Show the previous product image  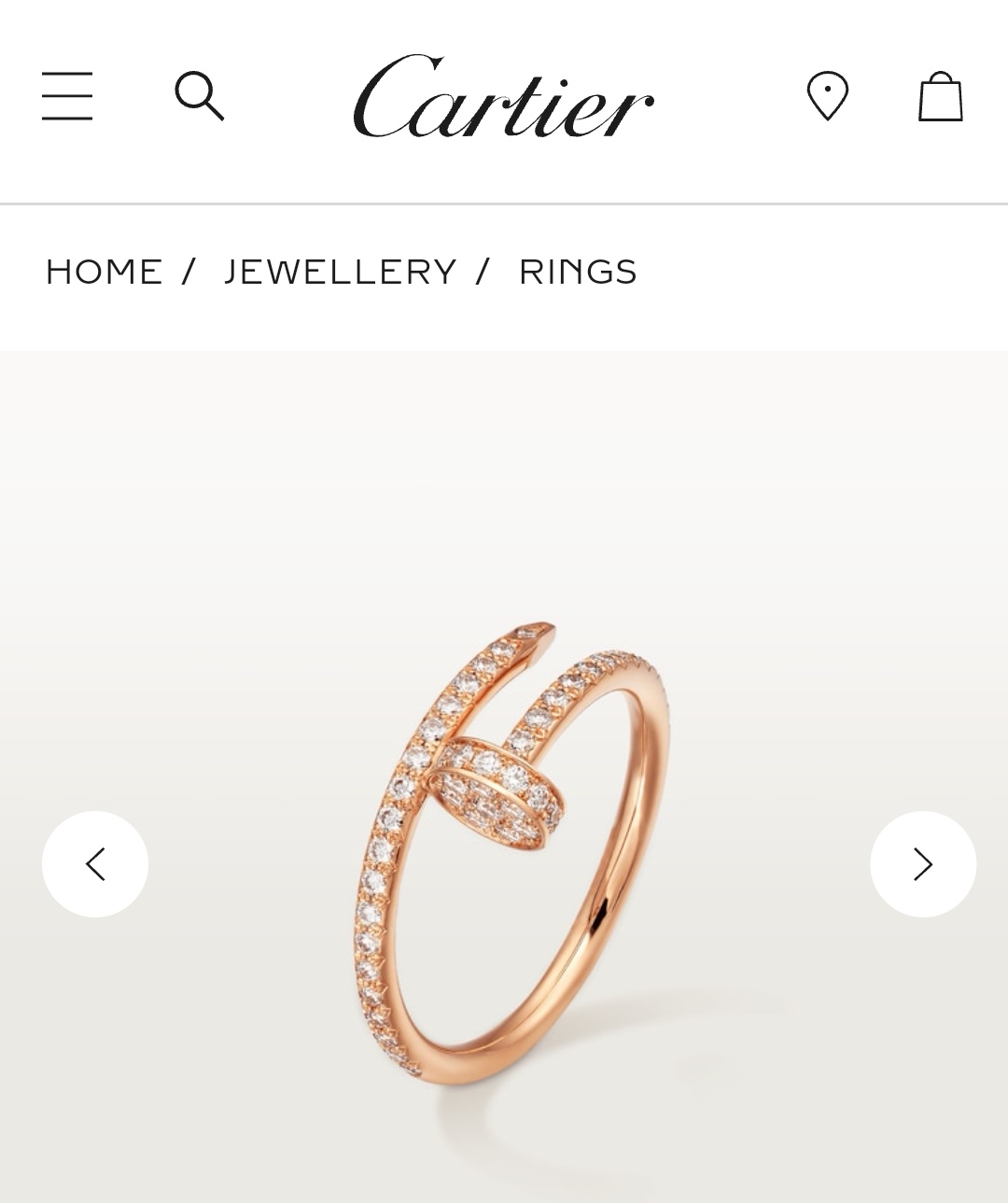coord(95,864)
